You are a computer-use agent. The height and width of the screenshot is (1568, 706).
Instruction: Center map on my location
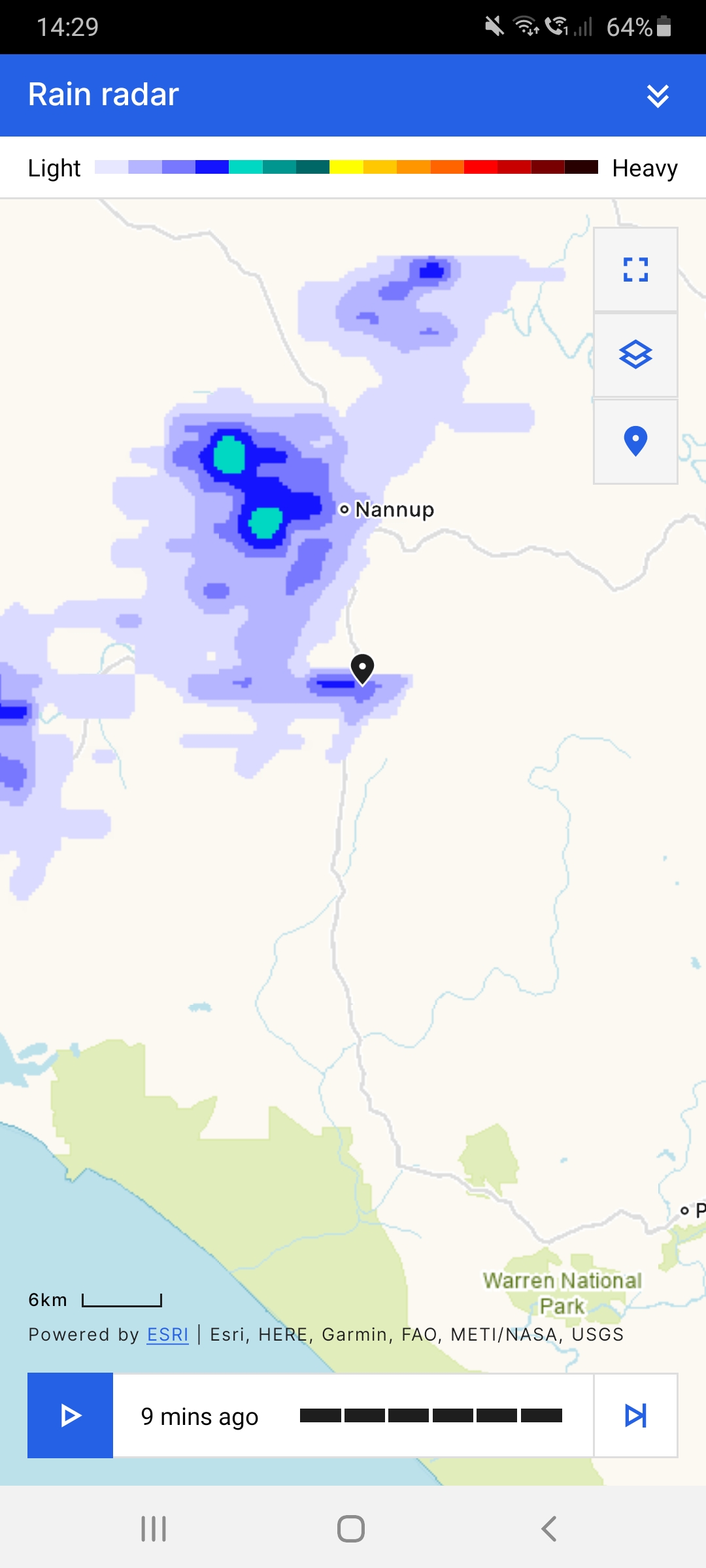pyautogui.click(x=635, y=441)
